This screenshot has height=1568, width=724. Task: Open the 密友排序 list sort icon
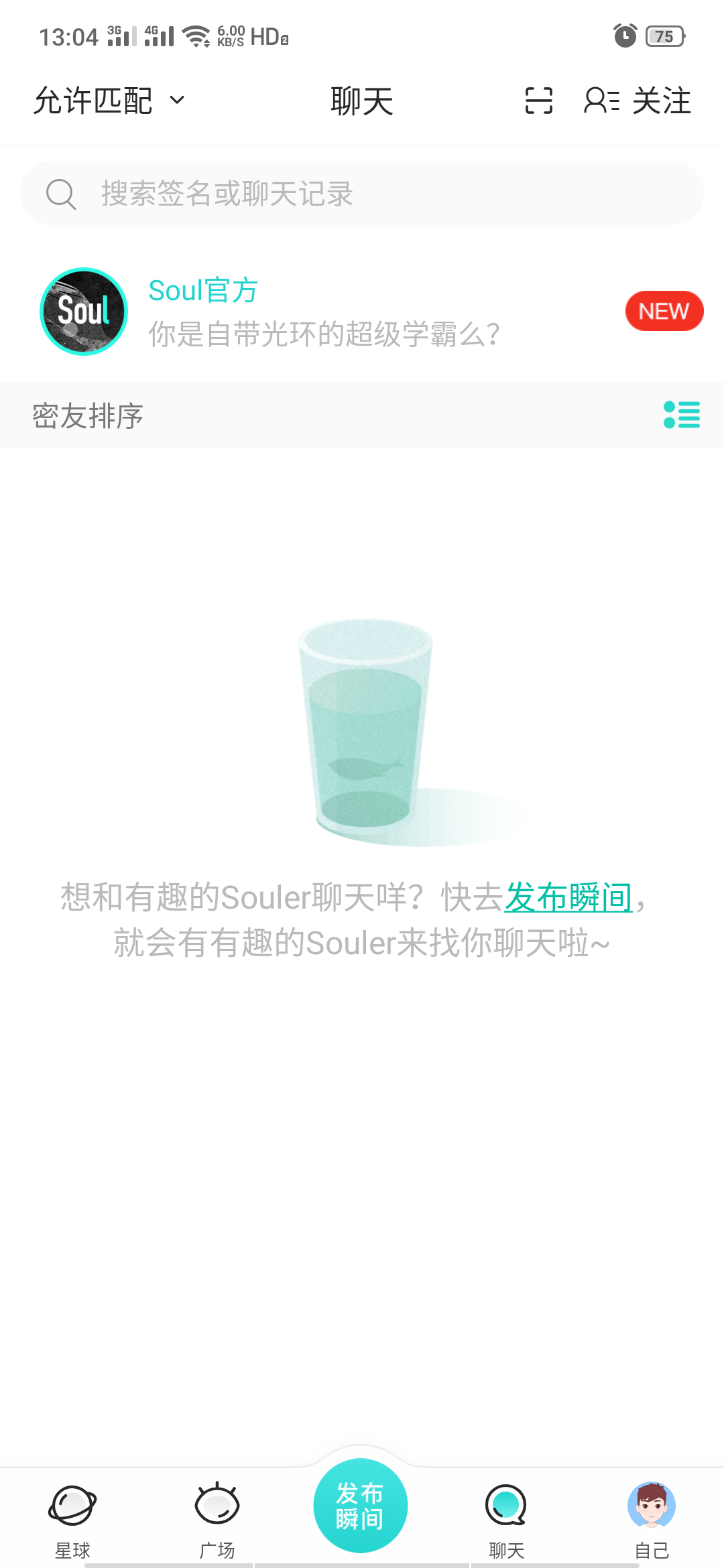(x=681, y=415)
